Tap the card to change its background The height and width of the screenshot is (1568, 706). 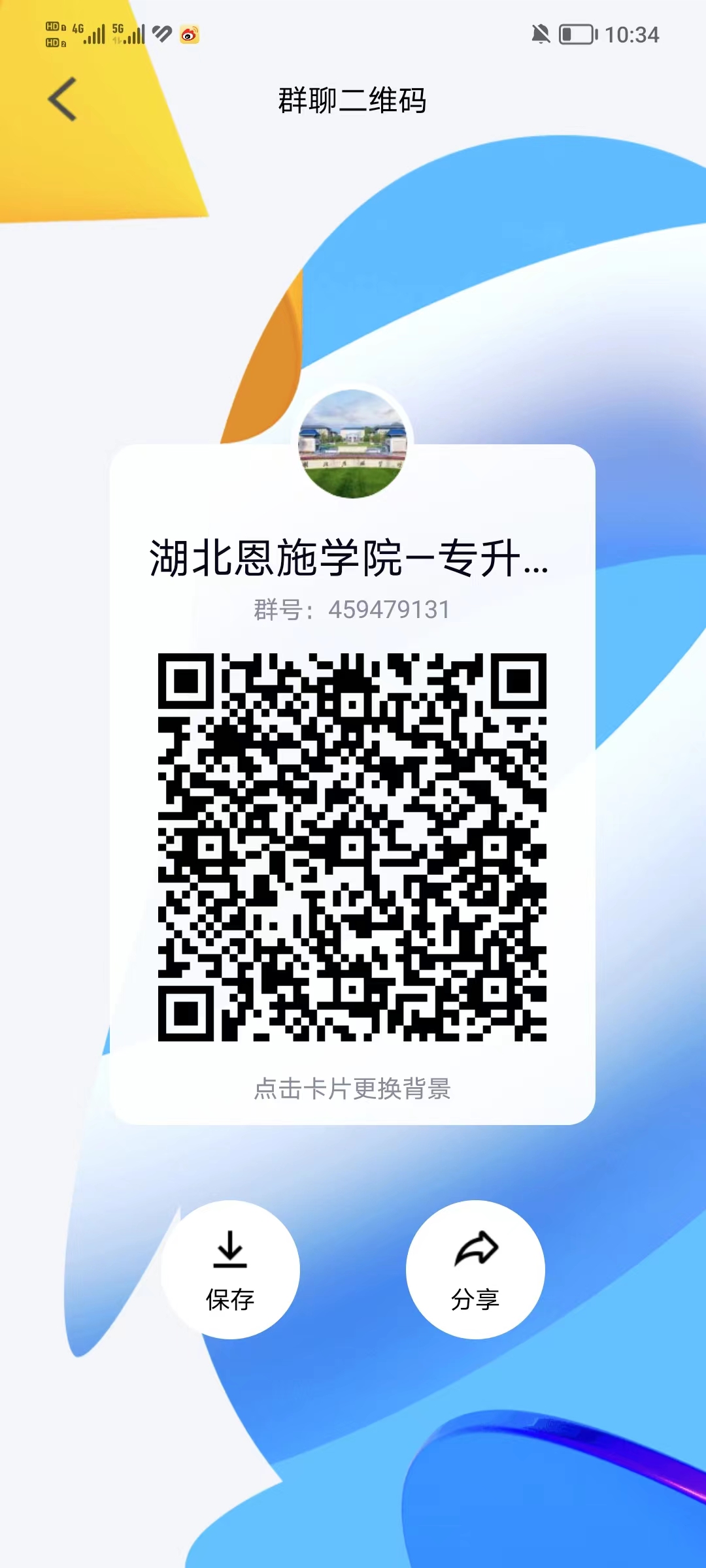[352, 1088]
